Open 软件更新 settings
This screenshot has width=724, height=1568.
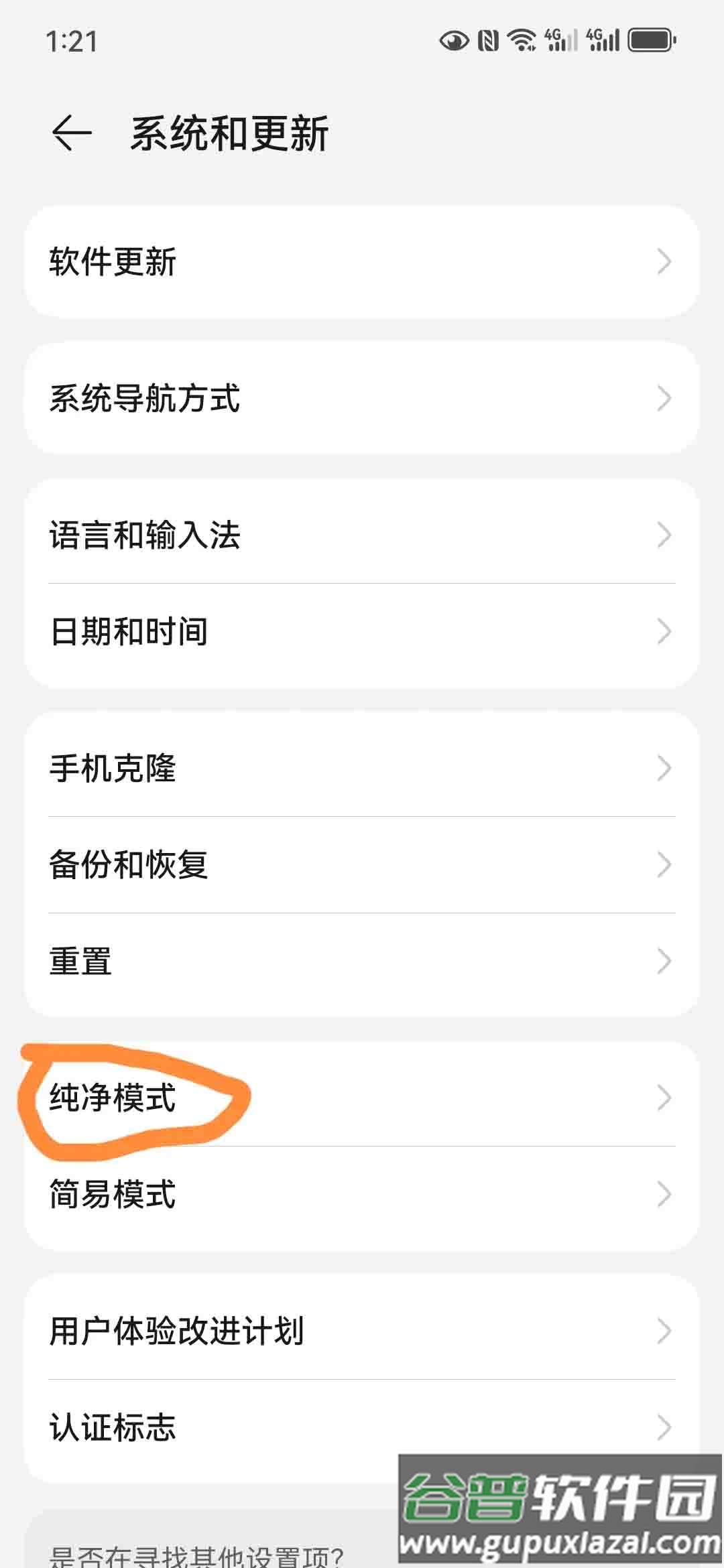pyautogui.click(x=362, y=261)
